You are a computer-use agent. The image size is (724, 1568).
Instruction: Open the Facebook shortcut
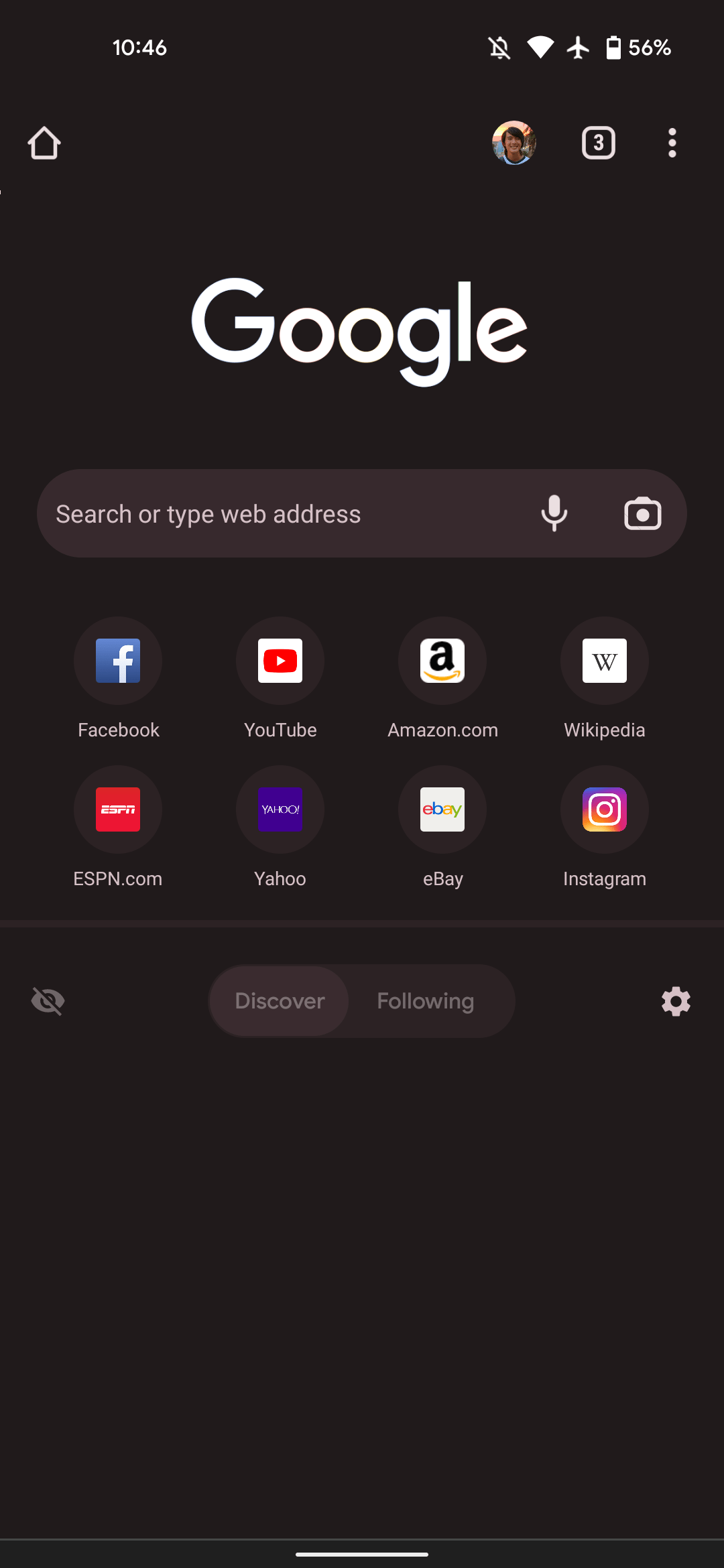[x=118, y=661]
